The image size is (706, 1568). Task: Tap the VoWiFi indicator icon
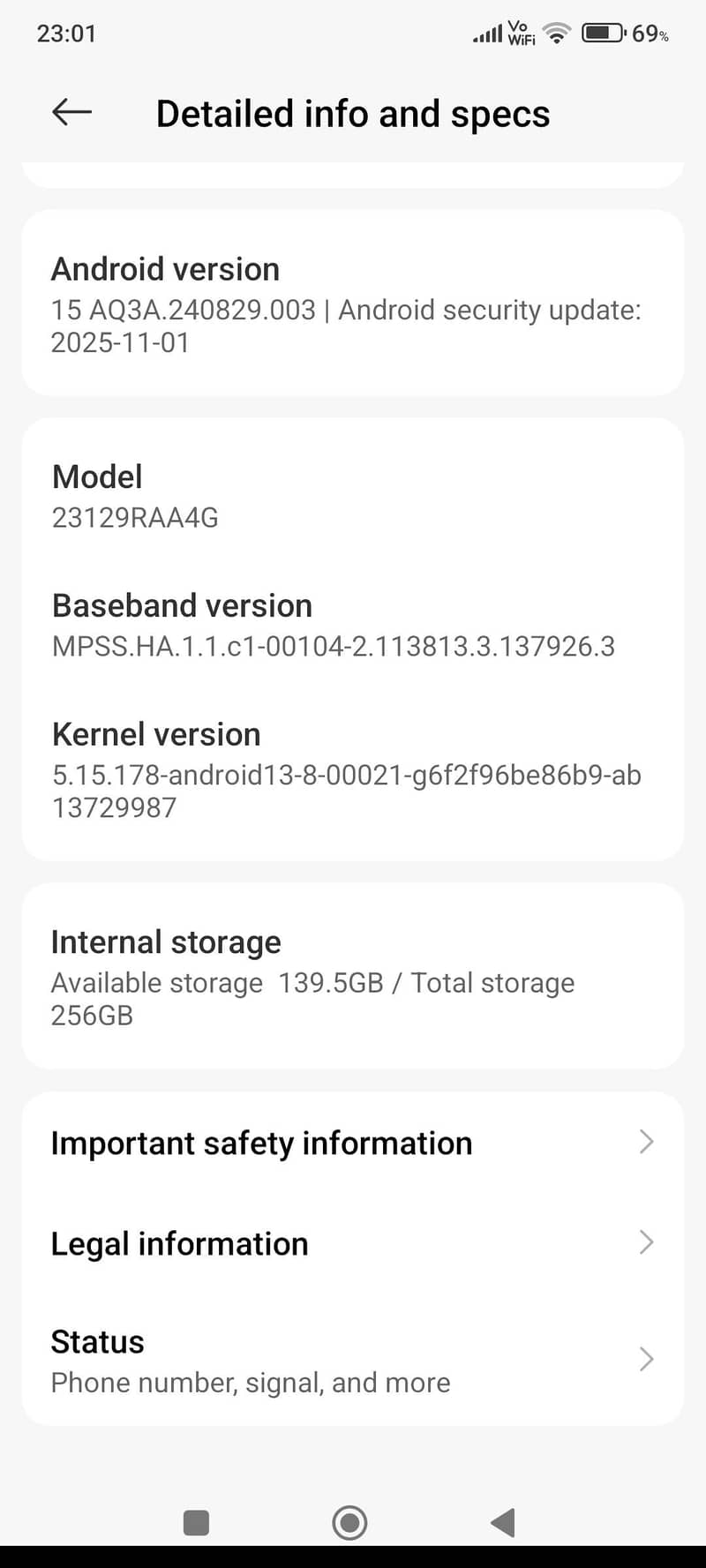coord(520,33)
